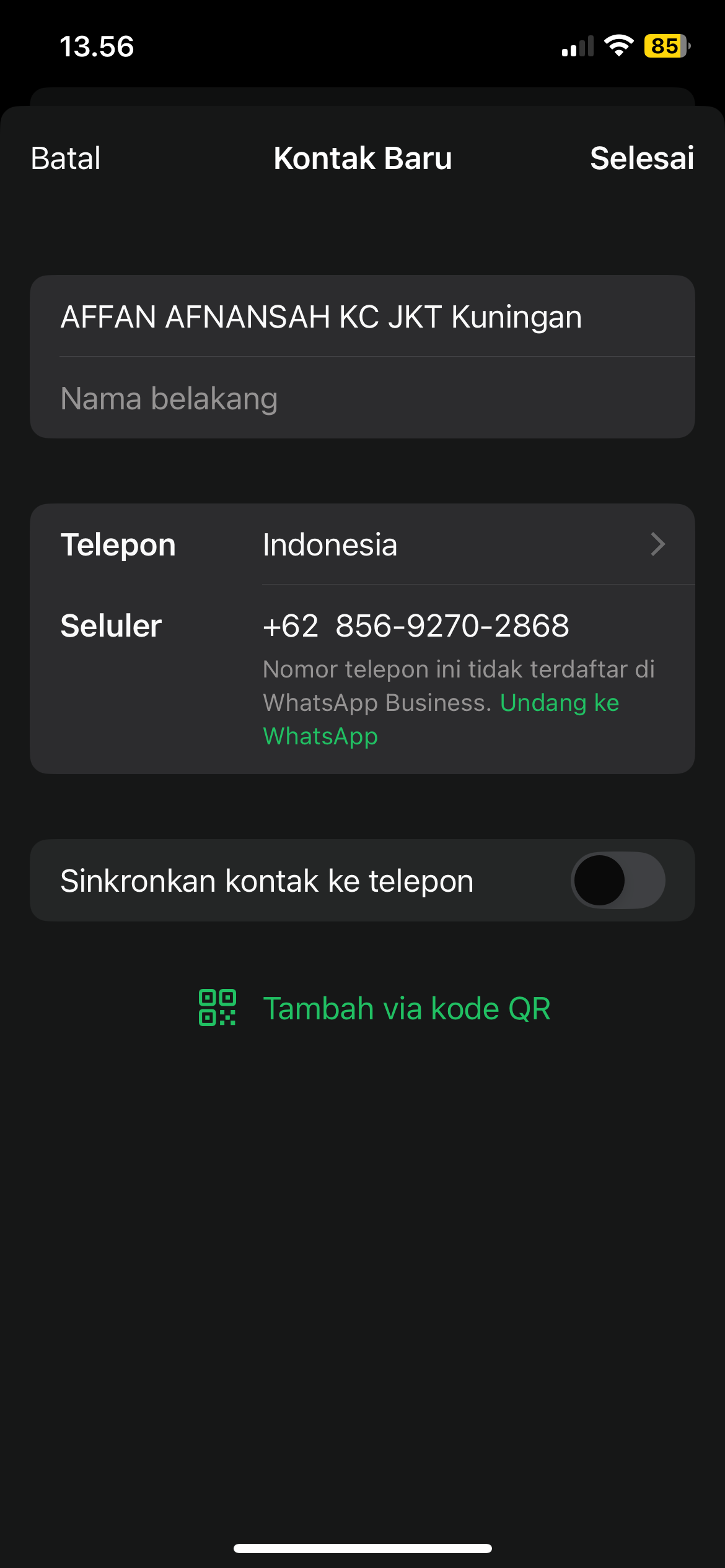Tap "Batal" to cancel

click(64, 159)
